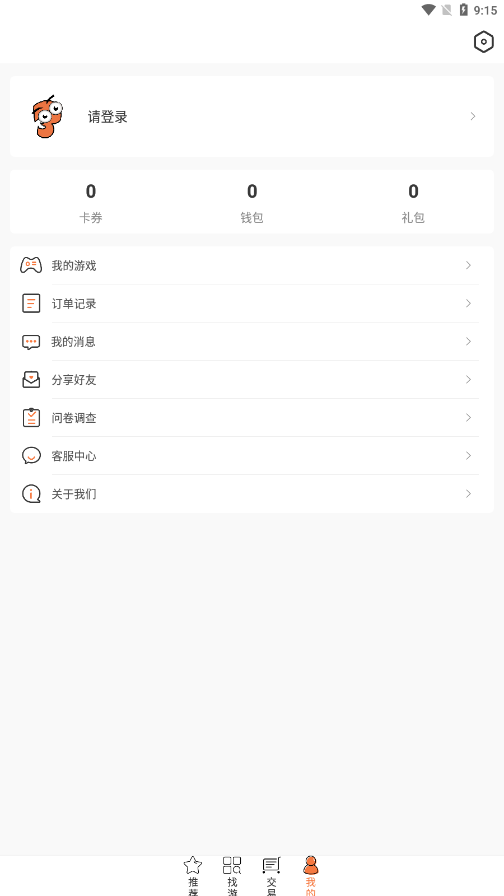The height and width of the screenshot is (896, 504).
Task: Open the 问卷调查 survey
Action: click(x=251, y=418)
